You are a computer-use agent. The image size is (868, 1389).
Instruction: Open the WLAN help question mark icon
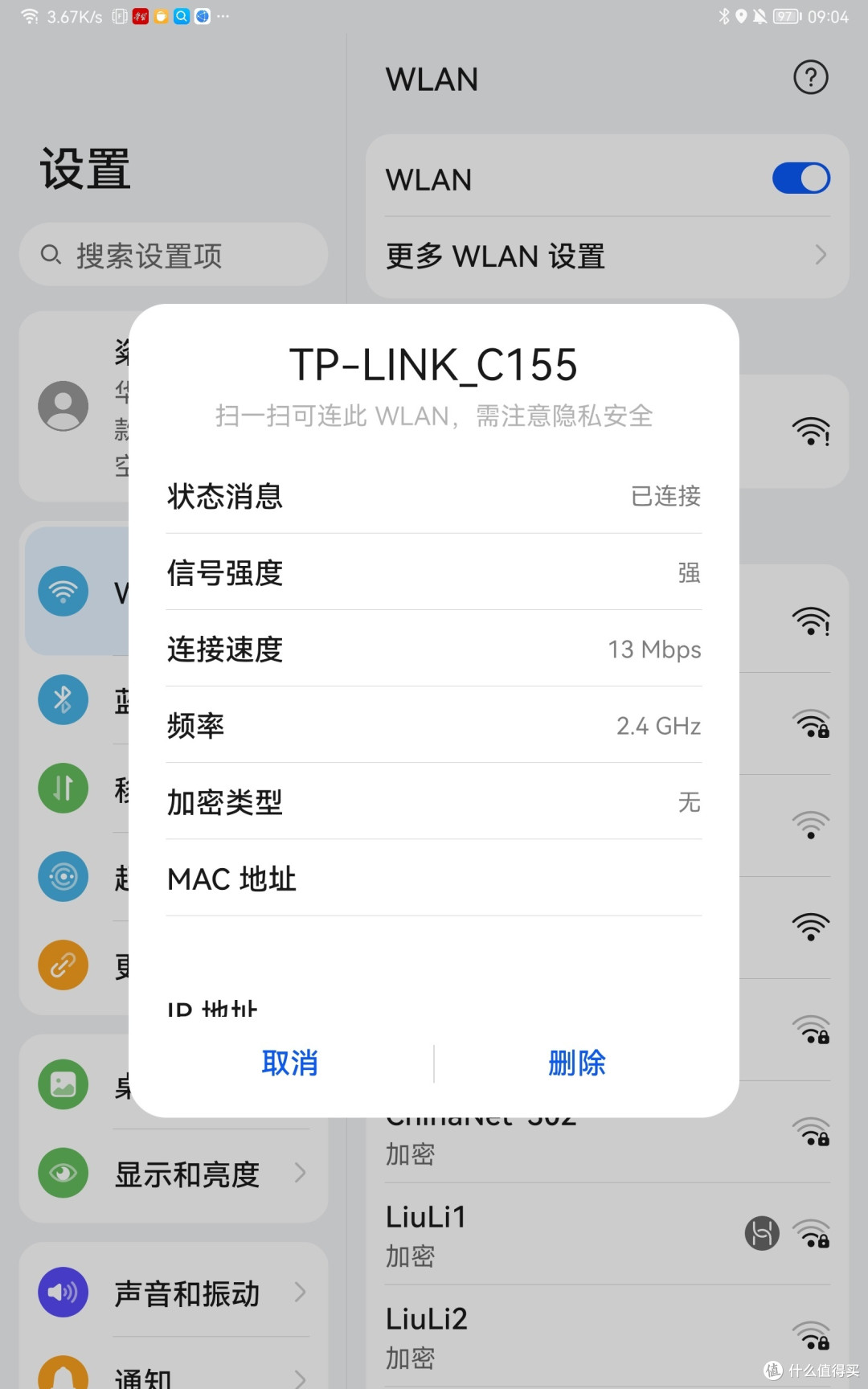tap(811, 77)
